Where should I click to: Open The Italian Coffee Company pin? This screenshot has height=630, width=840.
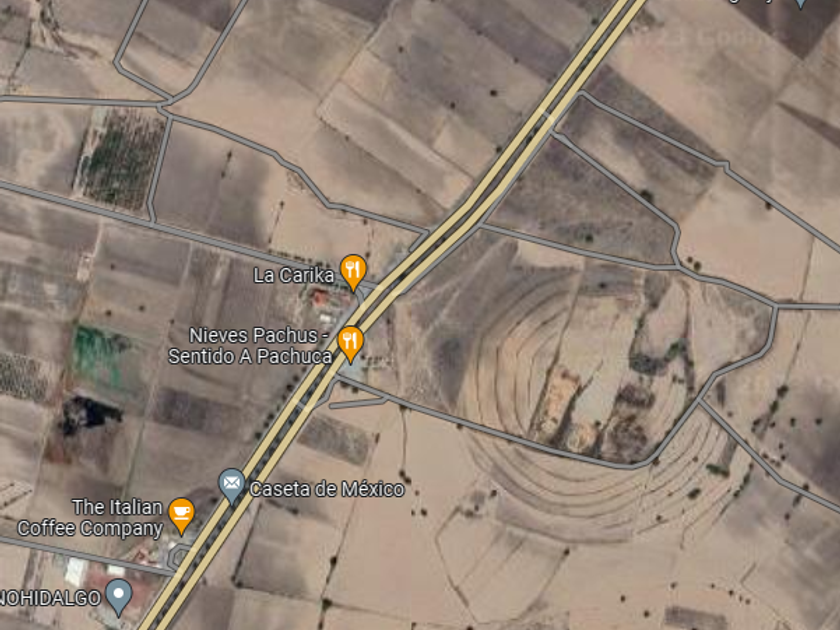182,515
